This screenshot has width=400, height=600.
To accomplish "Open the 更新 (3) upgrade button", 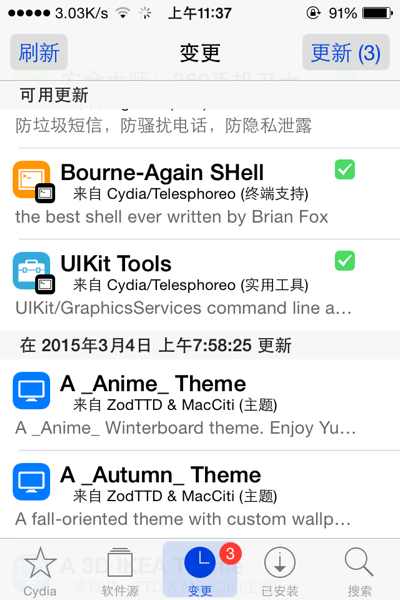I will tap(346, 52).
